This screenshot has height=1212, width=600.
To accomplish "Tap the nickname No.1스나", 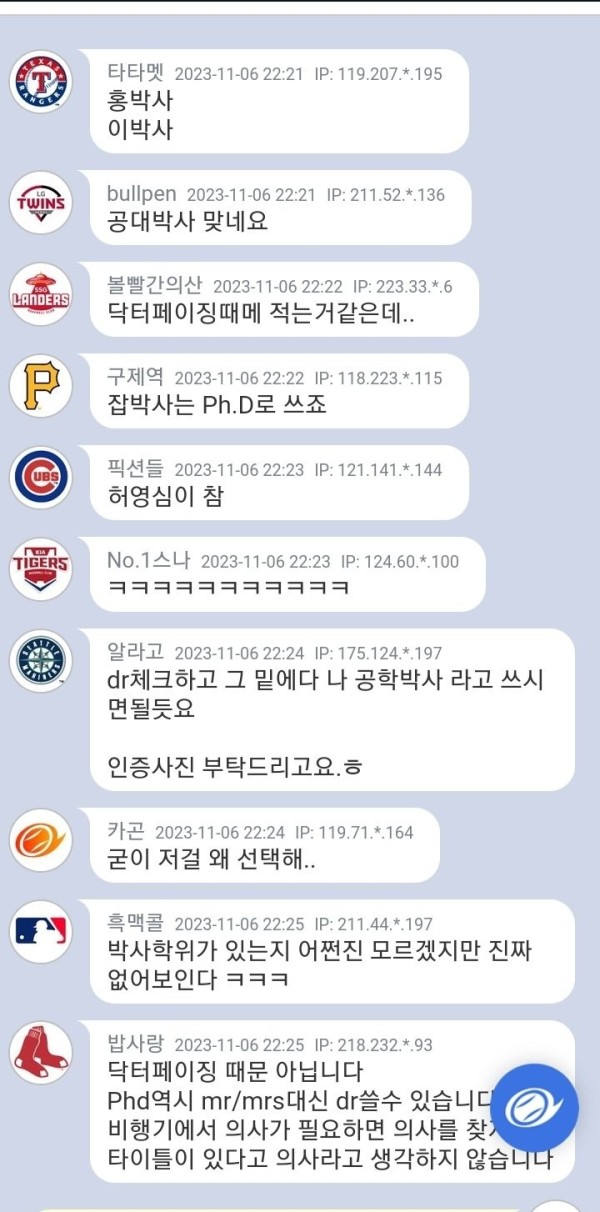I will click(148, 560).
